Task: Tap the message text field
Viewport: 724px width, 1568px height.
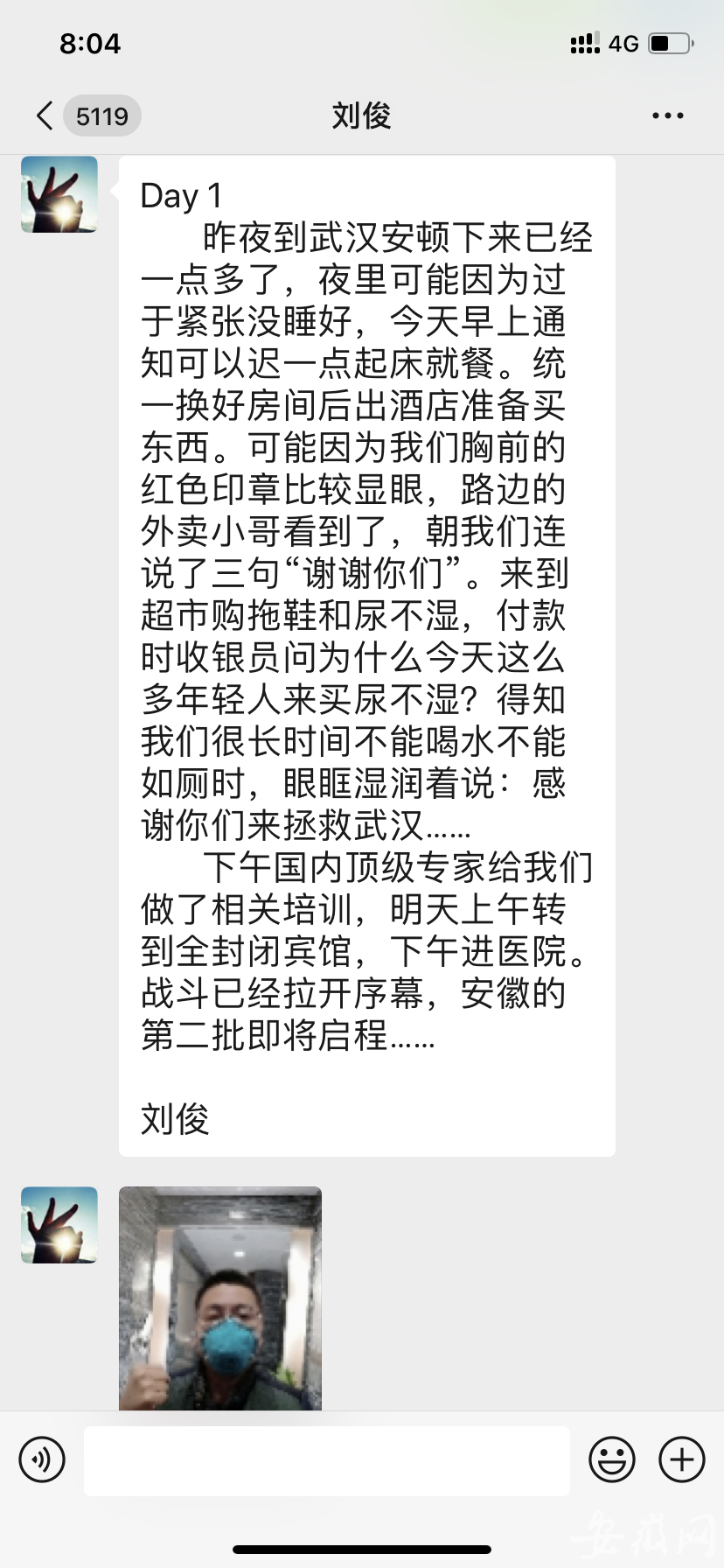Action: click(x=327, y=1460)
